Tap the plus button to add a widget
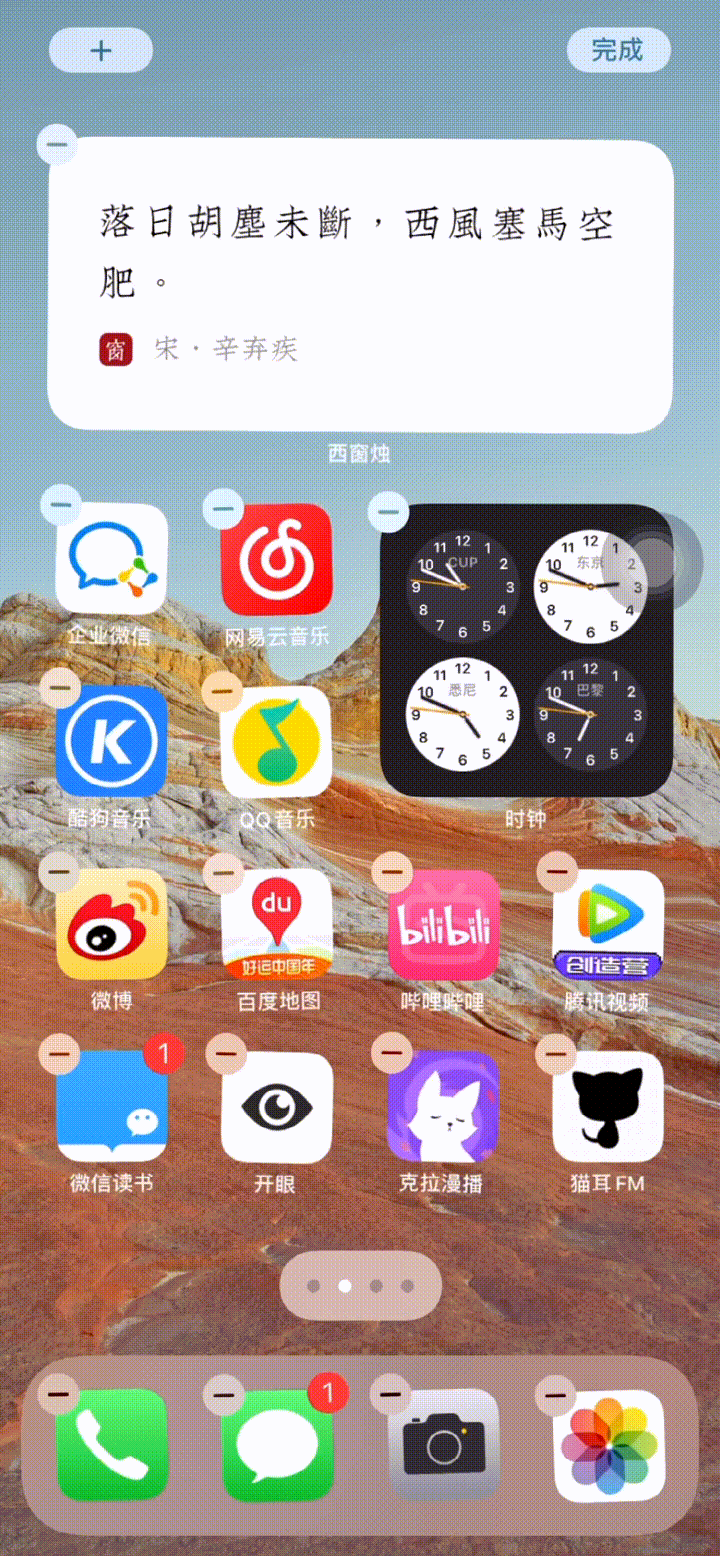This screenshot has height=1556, width=720. pyautogui.click(x=101, y=50)
